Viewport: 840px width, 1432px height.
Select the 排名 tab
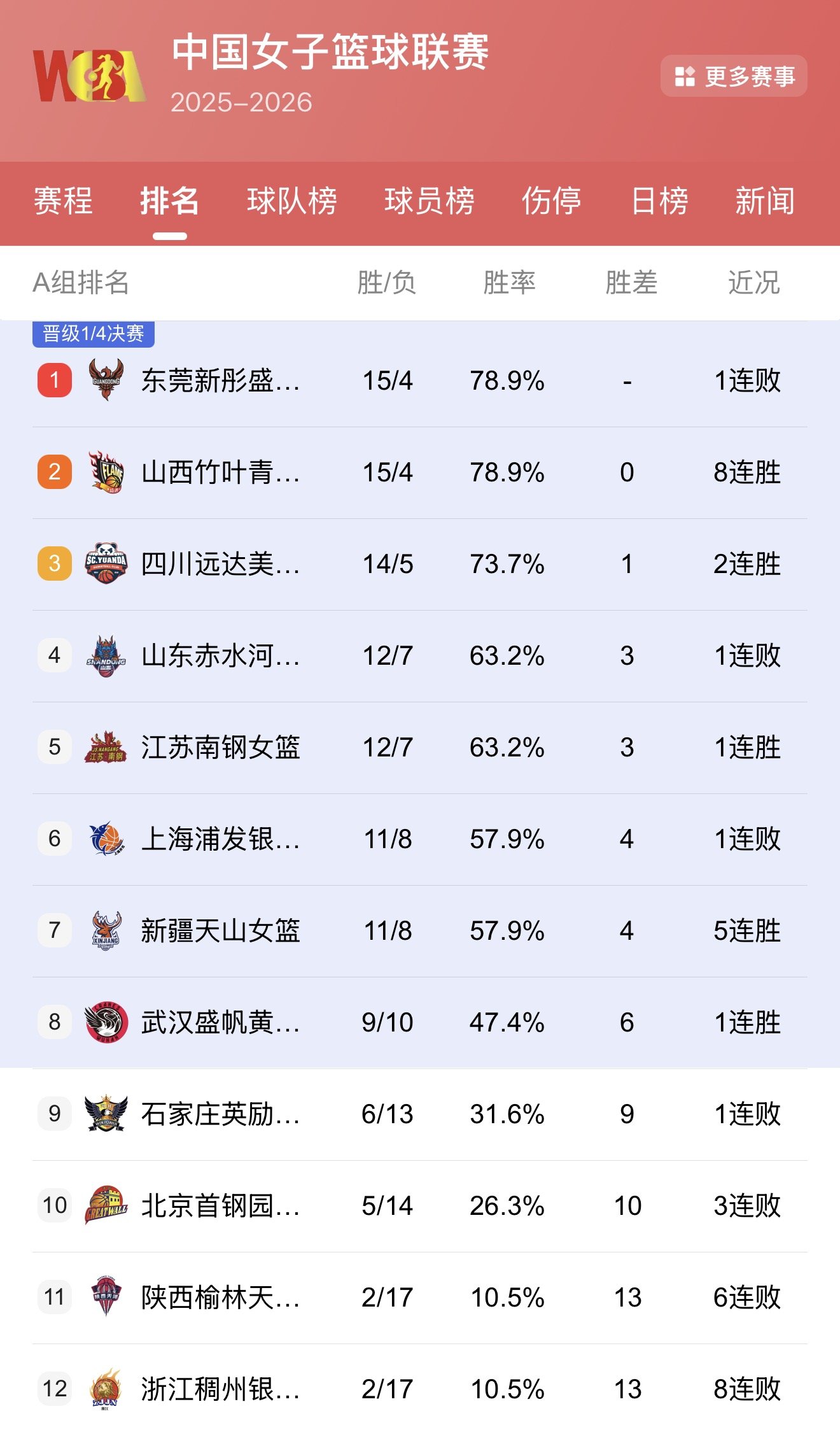(x=169, y=201)
